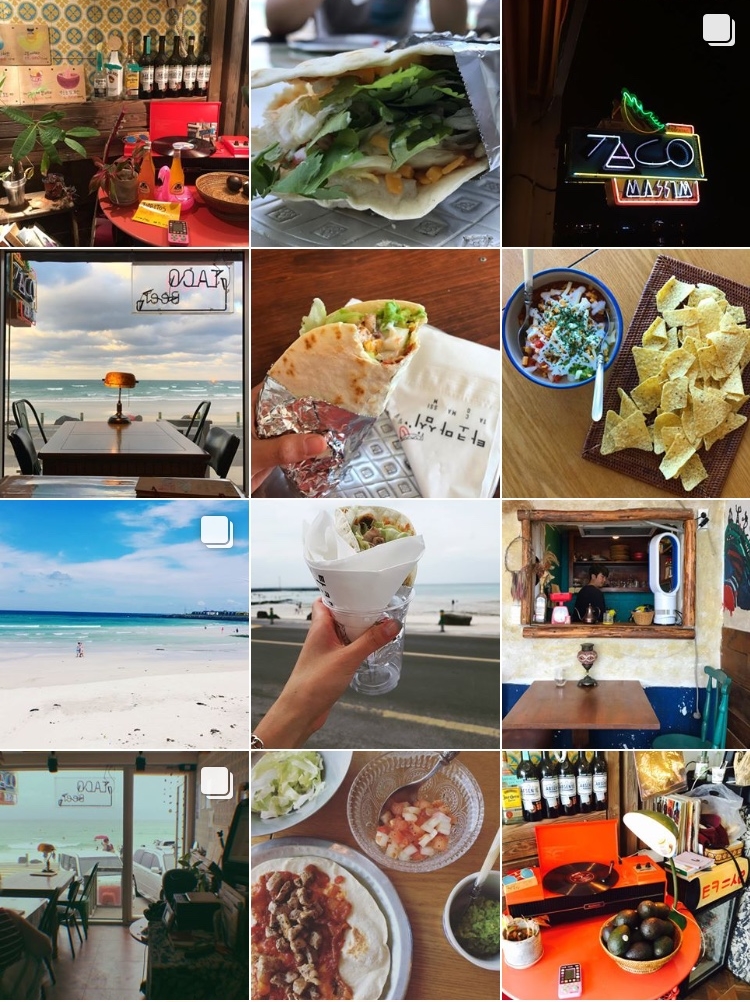Open the taco in foil wrapper post
The width and height of the screenshot is (750, 1002).
coord(375,123)
